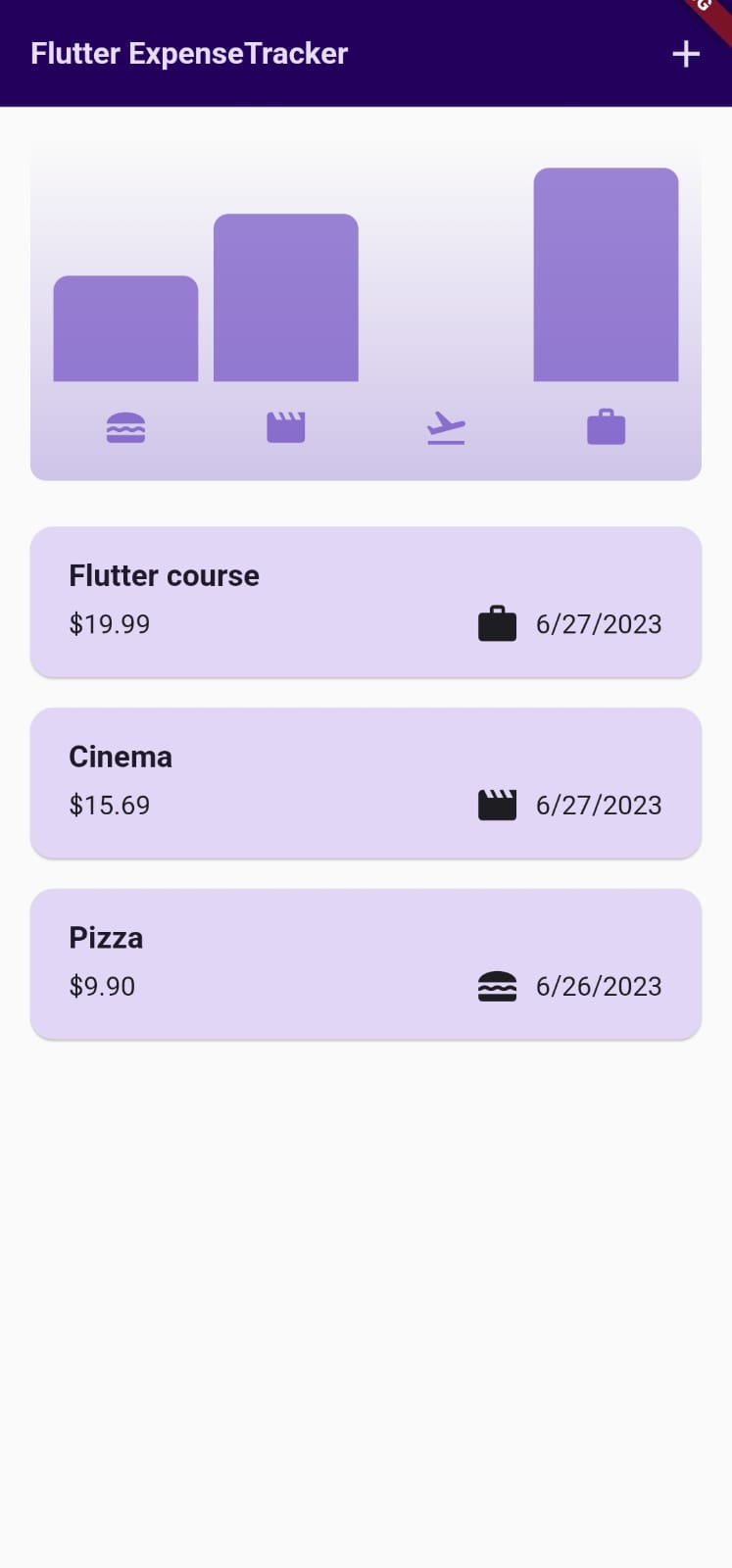Select the leisure category chart bar

point(285,297)
